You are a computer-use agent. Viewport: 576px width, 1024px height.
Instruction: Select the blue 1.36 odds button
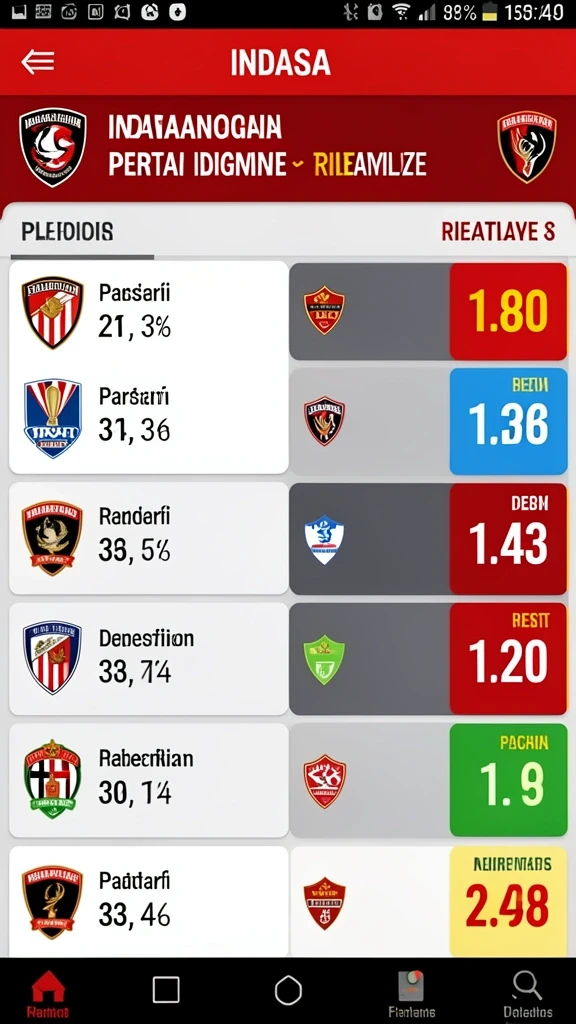coord(508,421)
